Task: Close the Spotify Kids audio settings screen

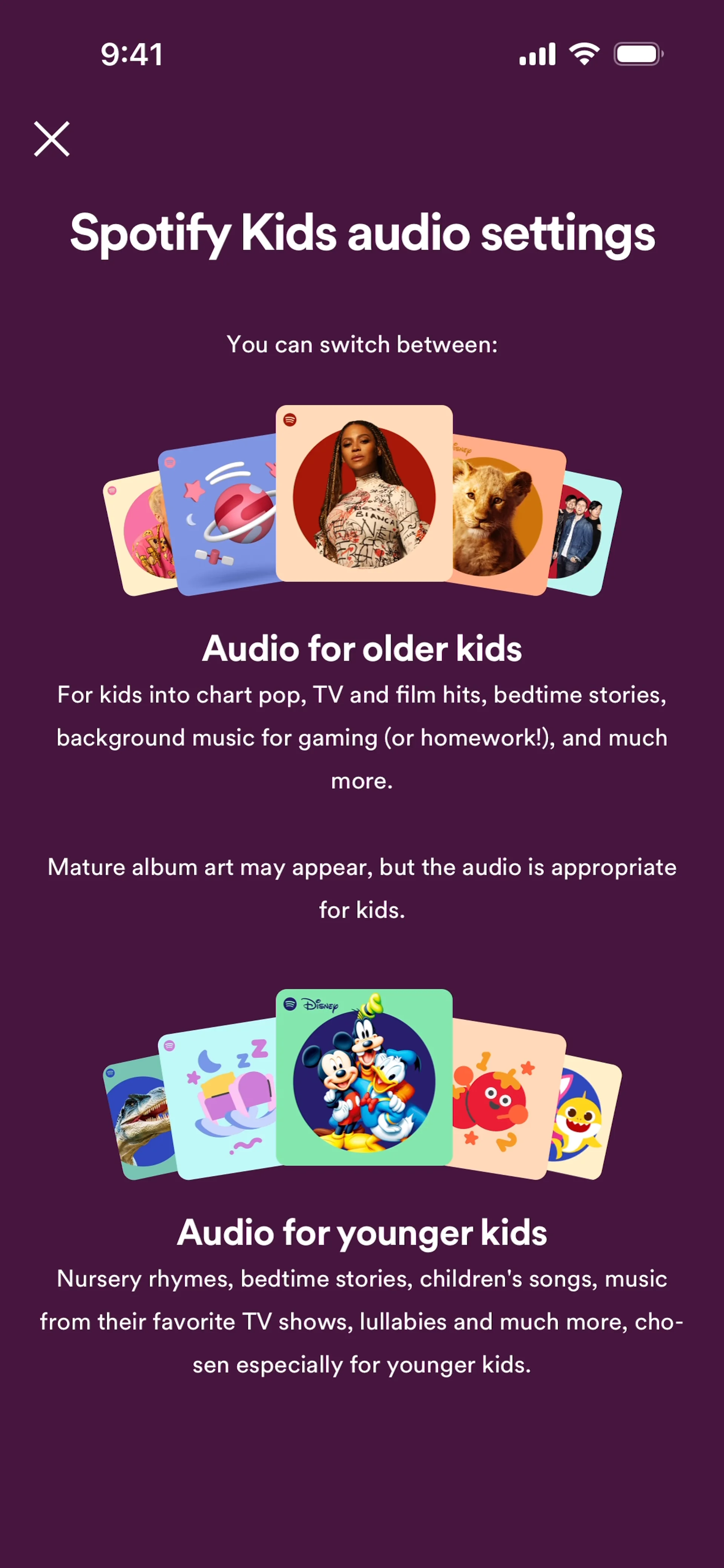Action: (x=52, y=139)
